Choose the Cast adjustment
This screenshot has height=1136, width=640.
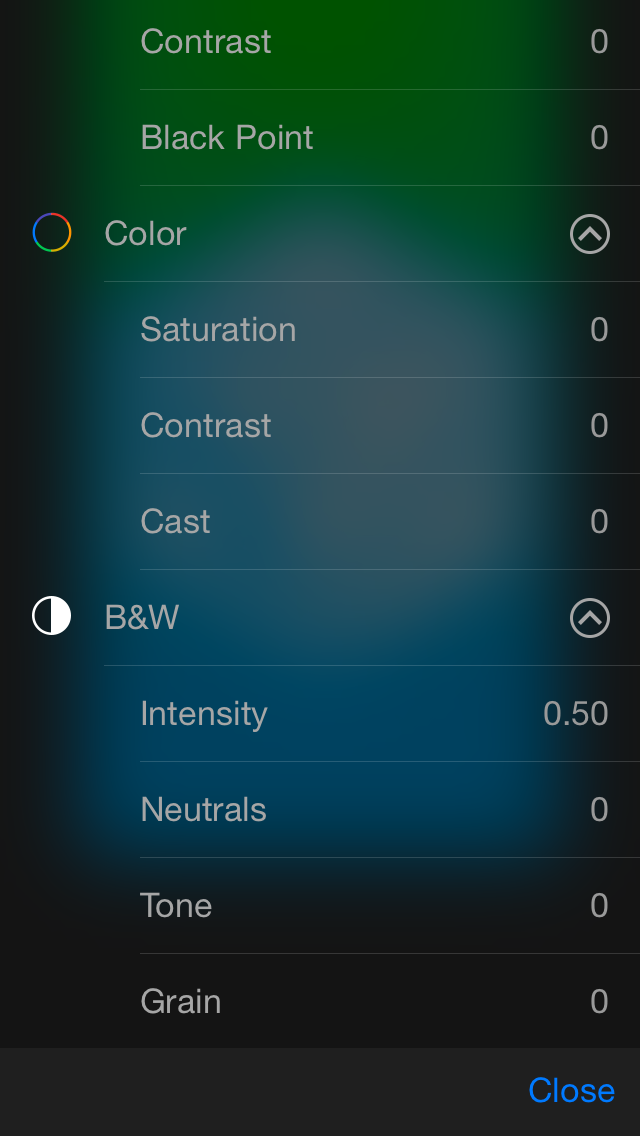click(x=390, y=522)
